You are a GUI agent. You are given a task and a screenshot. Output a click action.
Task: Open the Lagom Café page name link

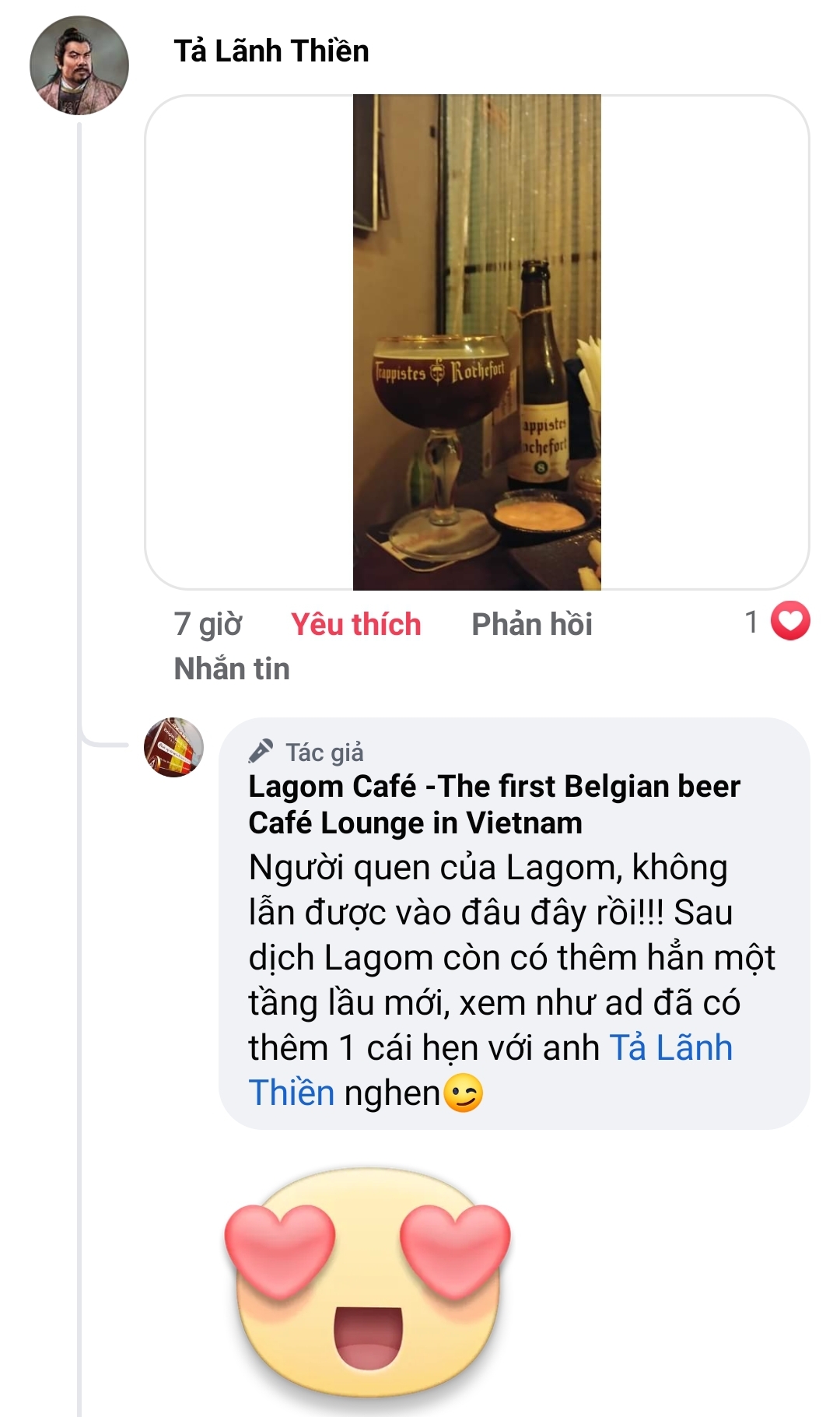click(x=493, y=804)
